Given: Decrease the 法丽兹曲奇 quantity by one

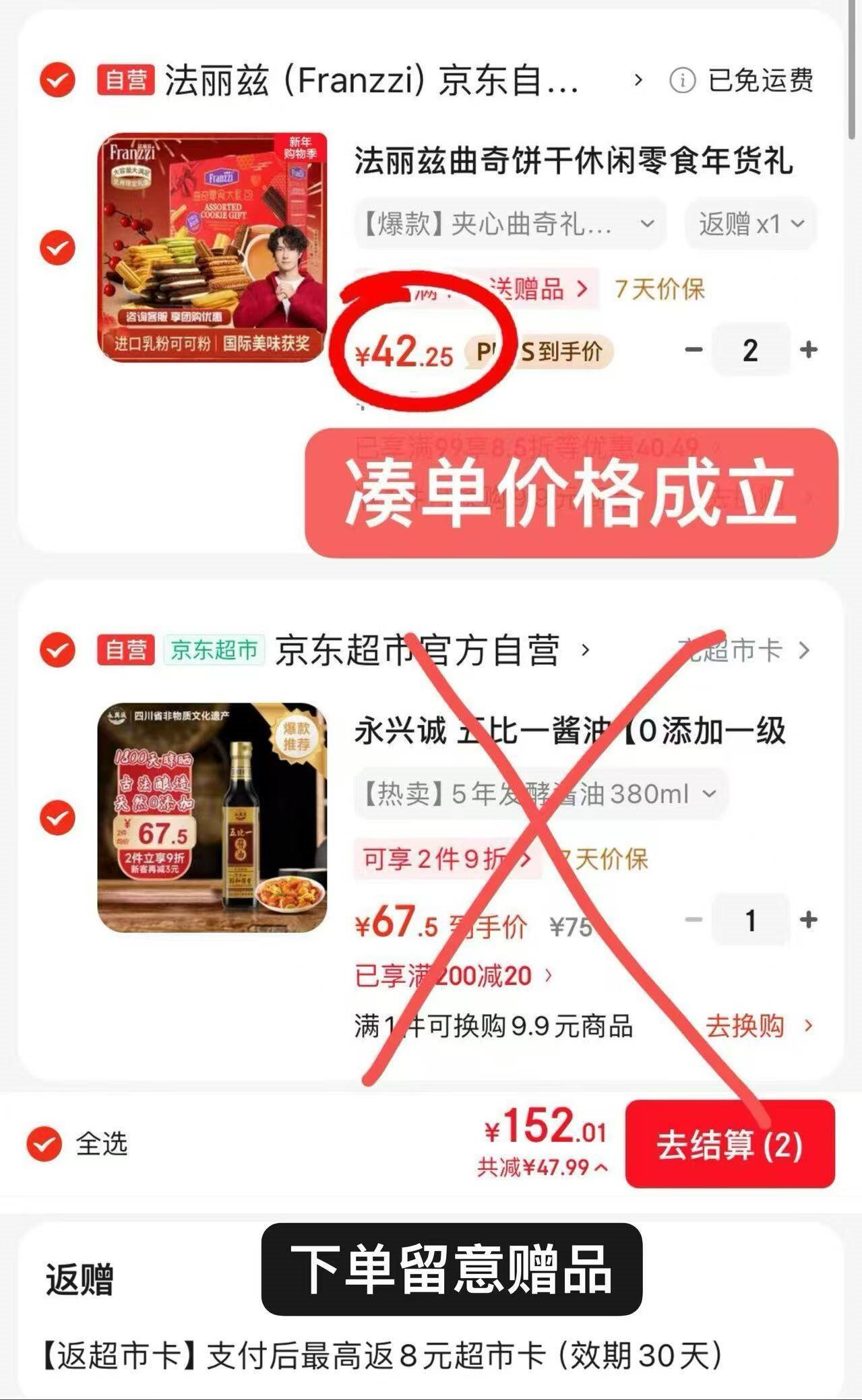Looking at the screenshot, I should click(694, 350).
